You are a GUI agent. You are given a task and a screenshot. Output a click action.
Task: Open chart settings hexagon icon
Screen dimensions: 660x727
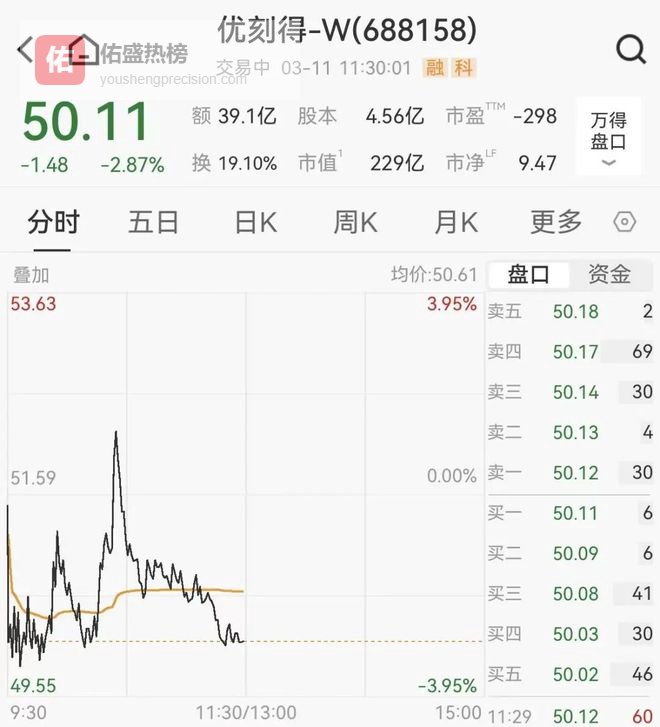pos(625,222)
